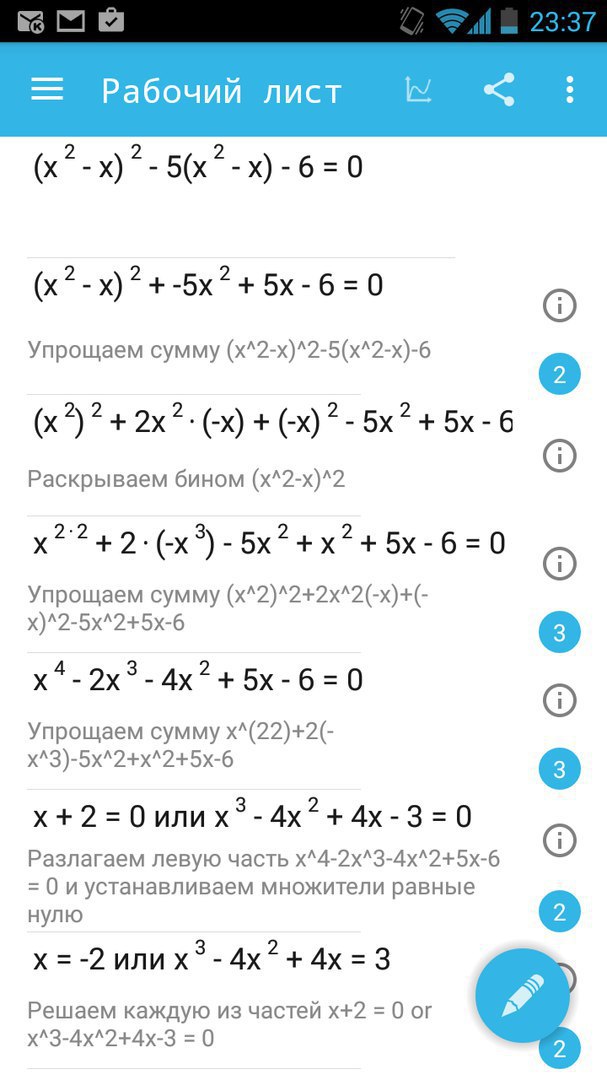The image size is (607, 1080).
Task: Show info for binomial expansion step
Action: 559,455
